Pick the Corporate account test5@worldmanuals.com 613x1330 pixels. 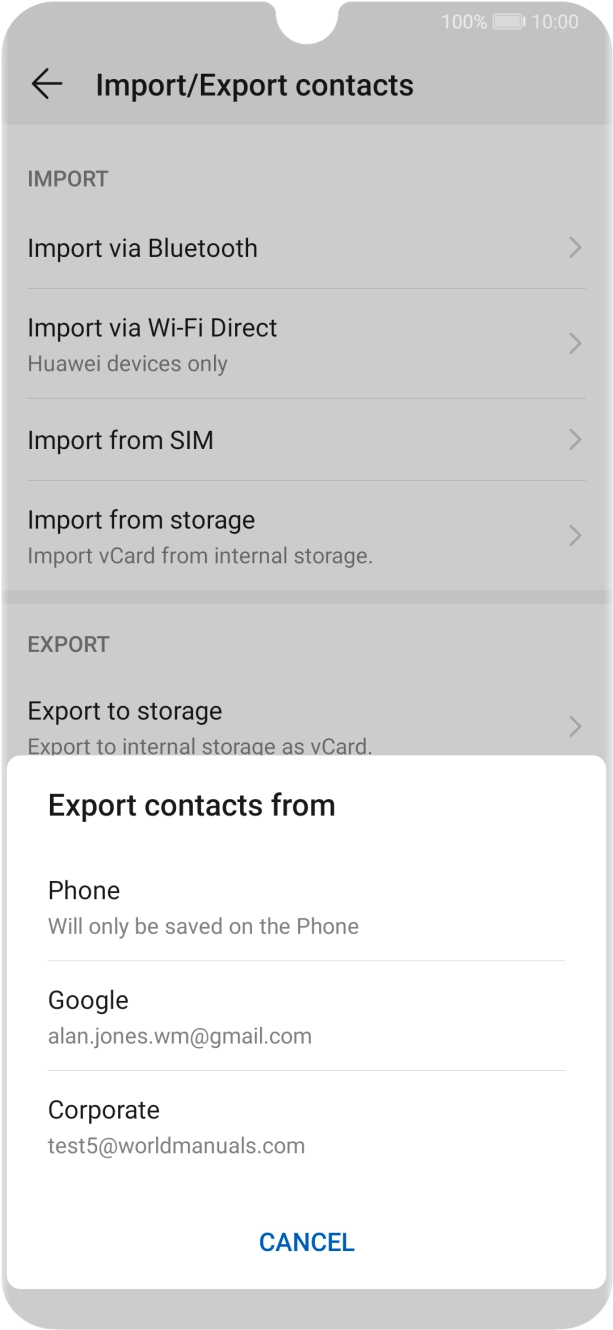(x=305, y=1127)
